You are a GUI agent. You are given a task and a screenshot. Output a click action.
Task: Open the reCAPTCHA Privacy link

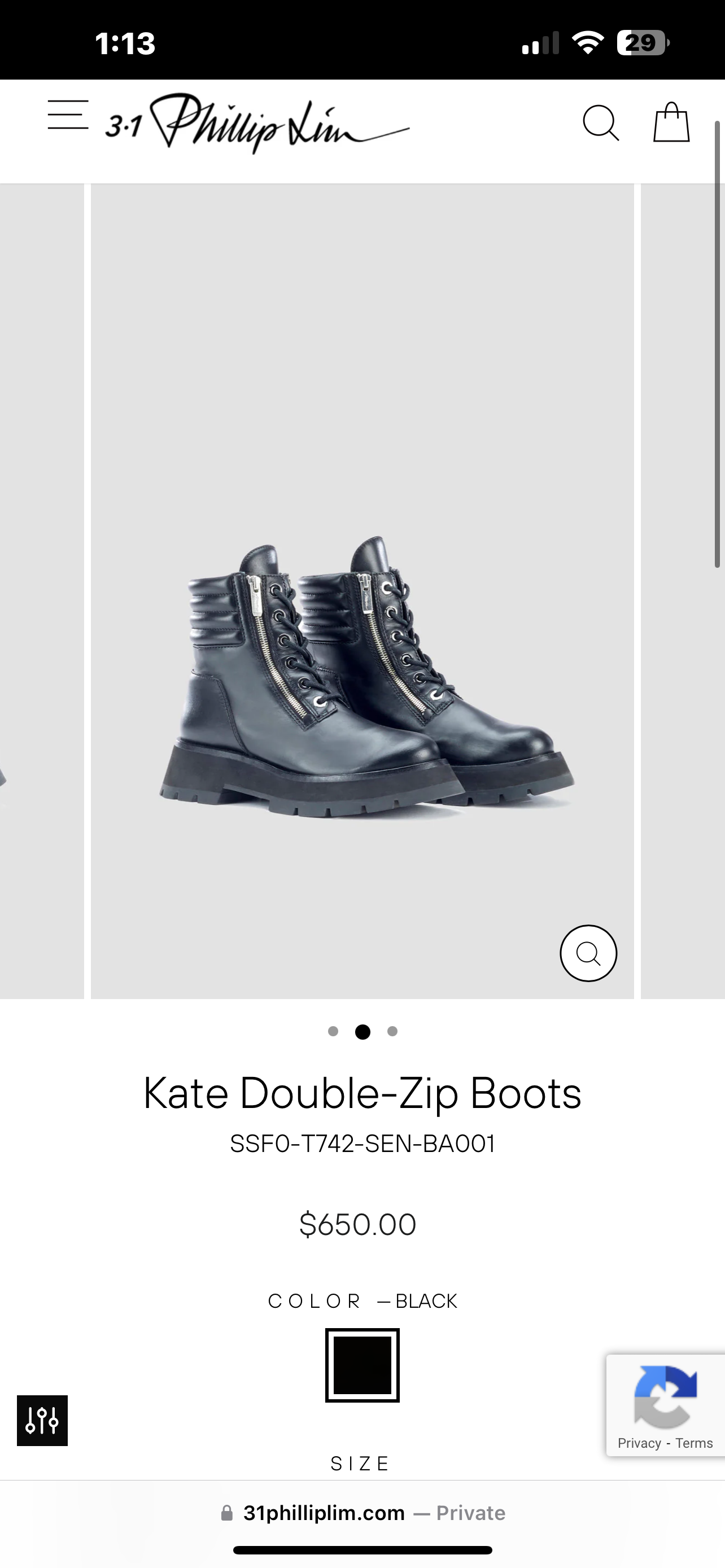click(x=639, y=1443)
